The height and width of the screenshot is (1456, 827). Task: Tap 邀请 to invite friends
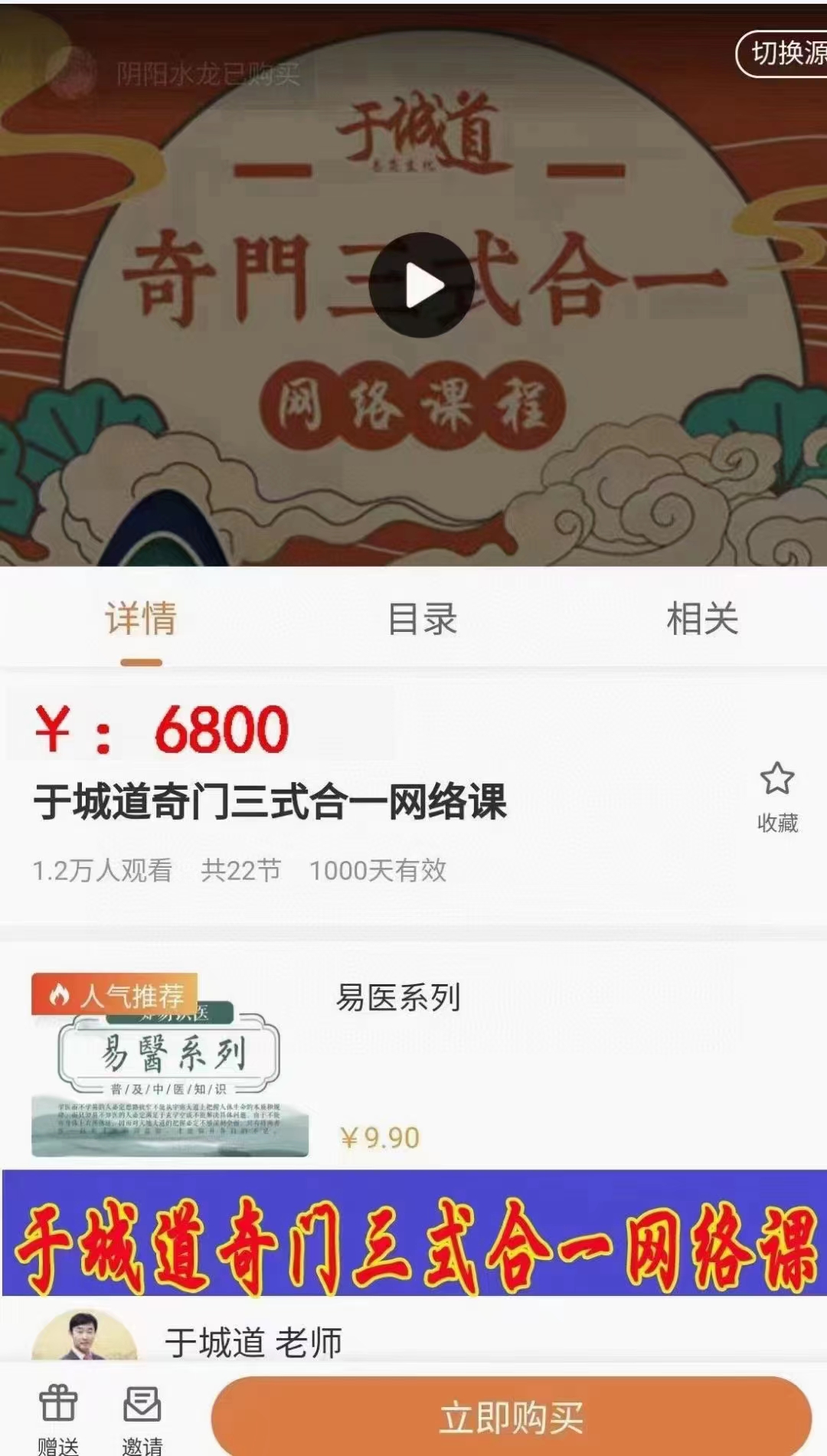pyautogui.click(x=142, y=1418)
